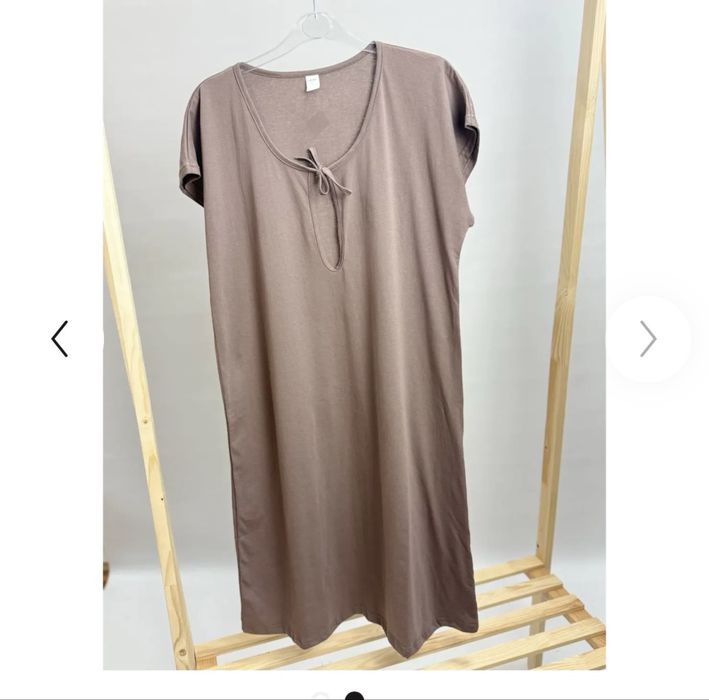Open the brown dress photo full view
The height and width of the screenshot is (700, 709).
[354, 335]
